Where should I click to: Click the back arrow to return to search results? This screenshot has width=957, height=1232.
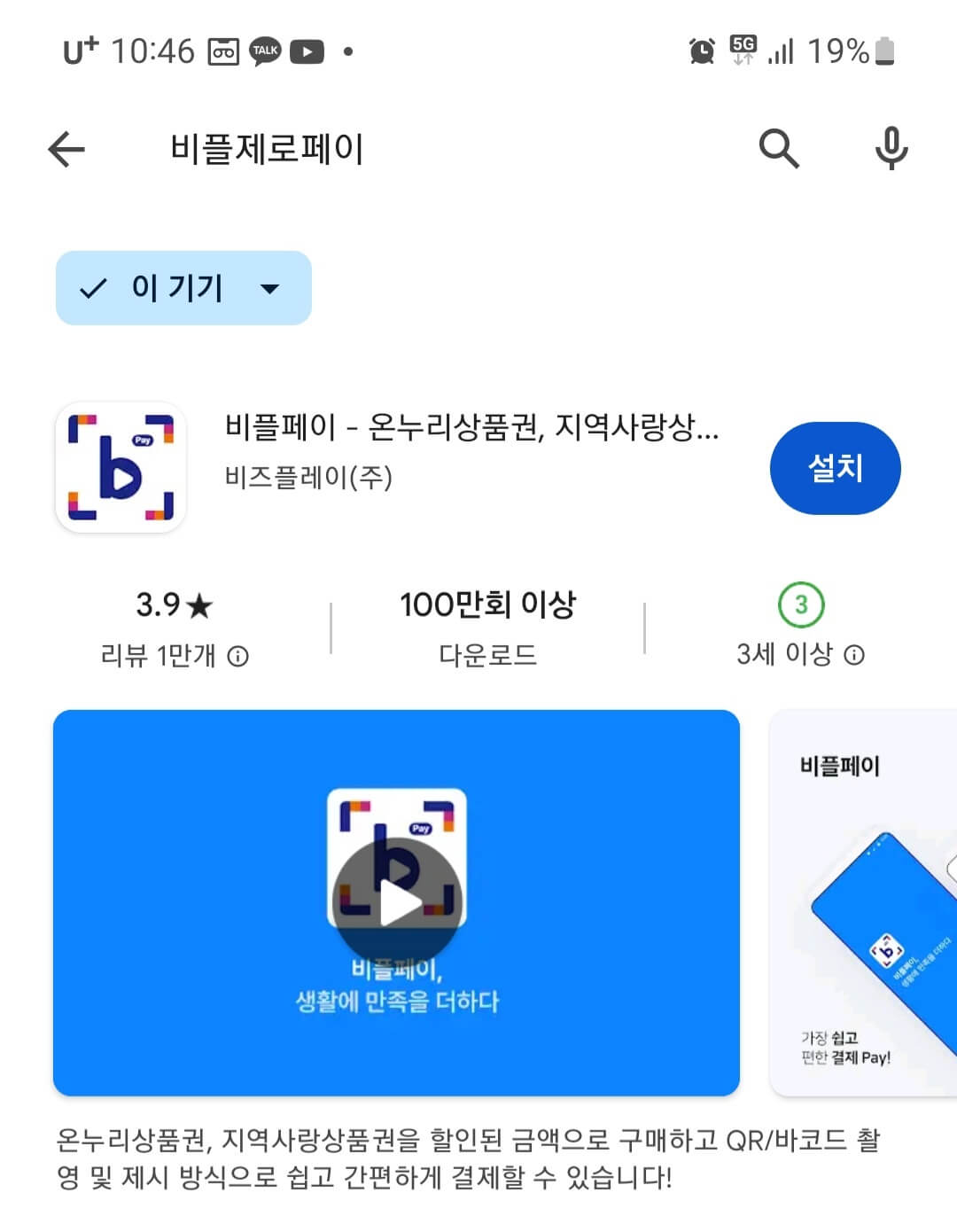click(x=64, y=148)
